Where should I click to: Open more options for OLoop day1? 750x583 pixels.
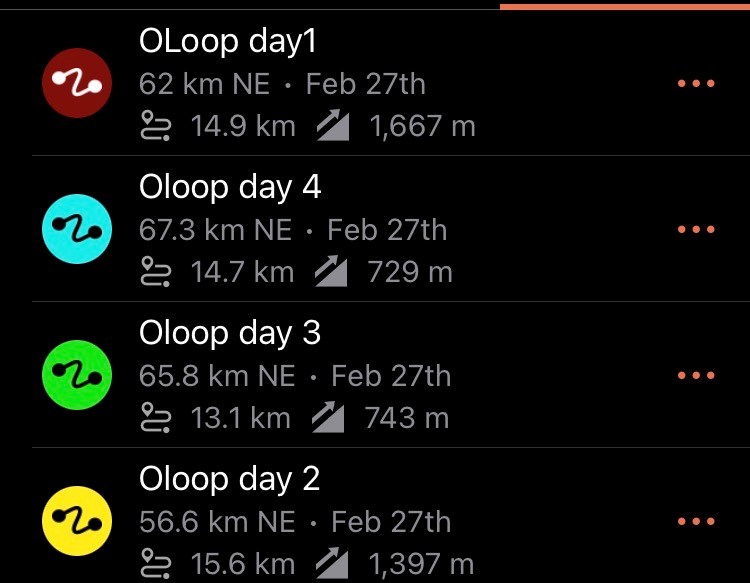(696, 84)
